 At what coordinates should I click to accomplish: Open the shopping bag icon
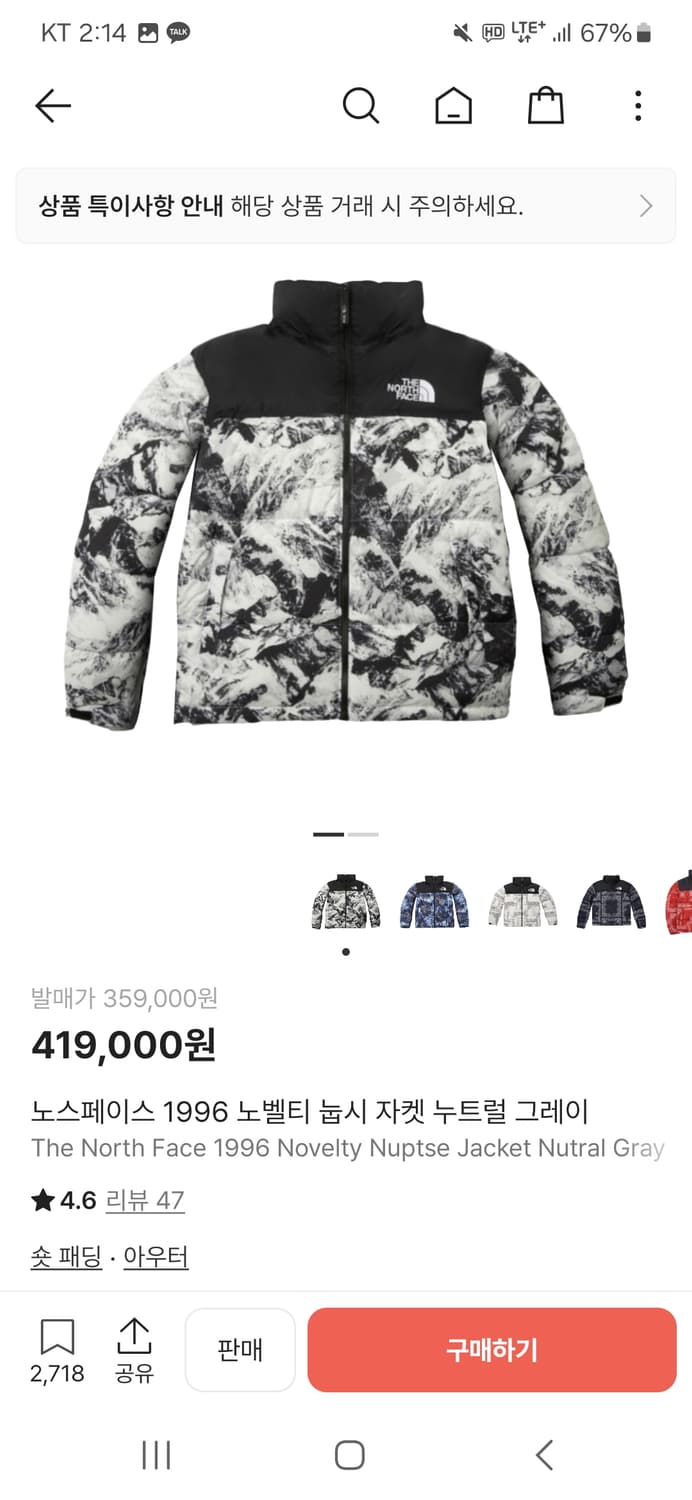click(x=545, y=106)
